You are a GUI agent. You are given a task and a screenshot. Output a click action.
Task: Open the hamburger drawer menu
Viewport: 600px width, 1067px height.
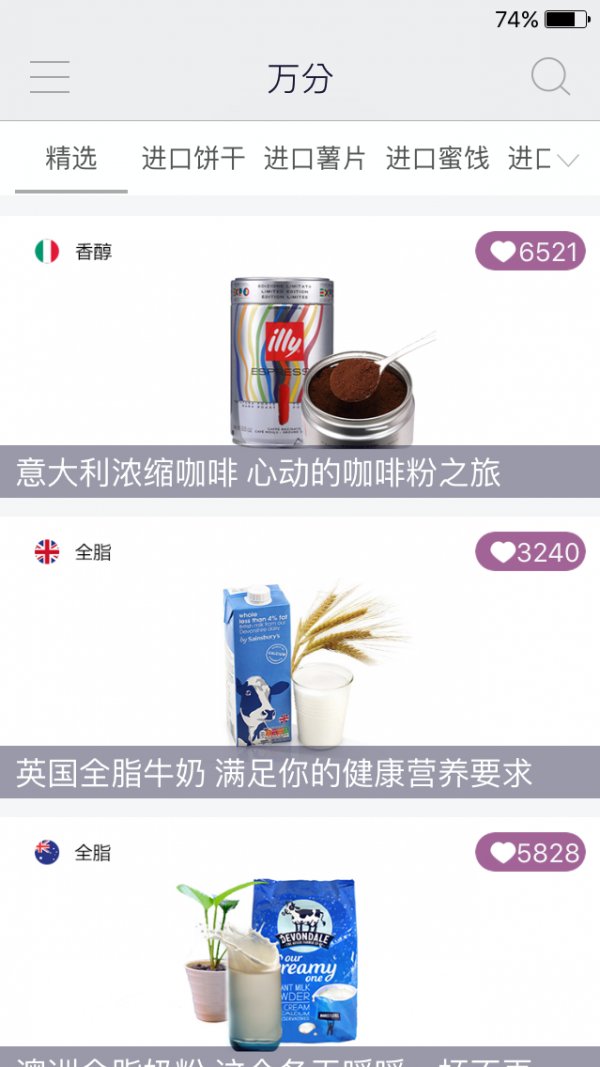click(49, 77)
